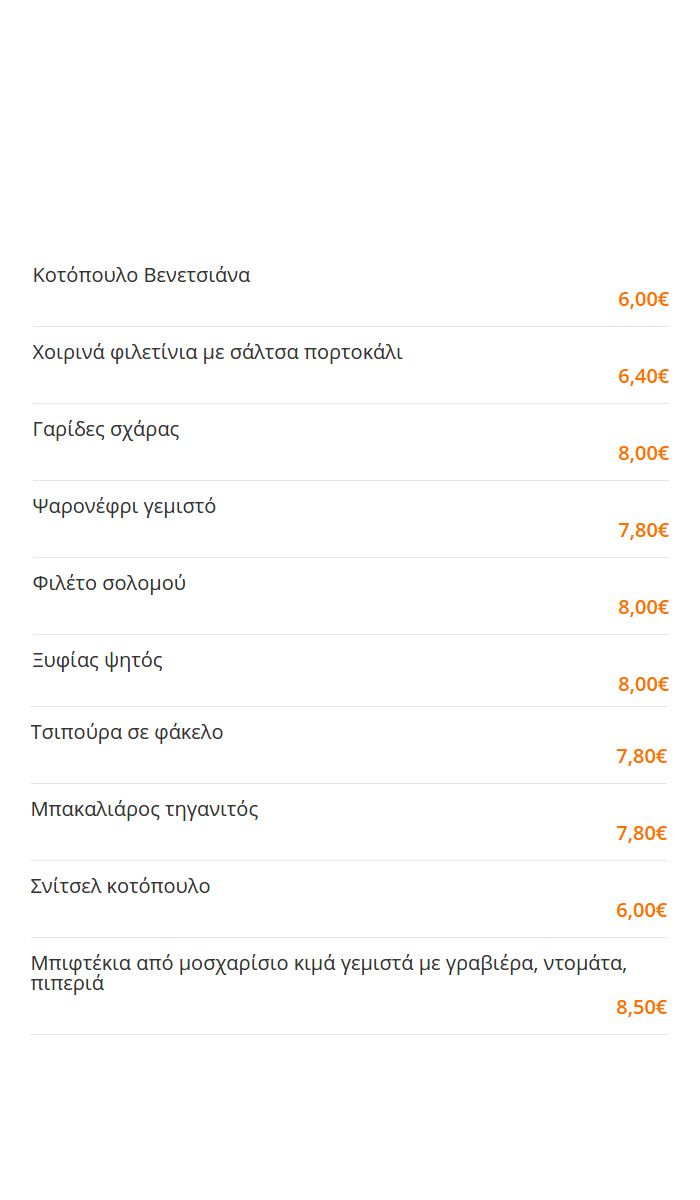The image size is (700, 1200).
Task: Select the Κοτόπουλο Βενετσιάνα dish
Action: (350, 288)
